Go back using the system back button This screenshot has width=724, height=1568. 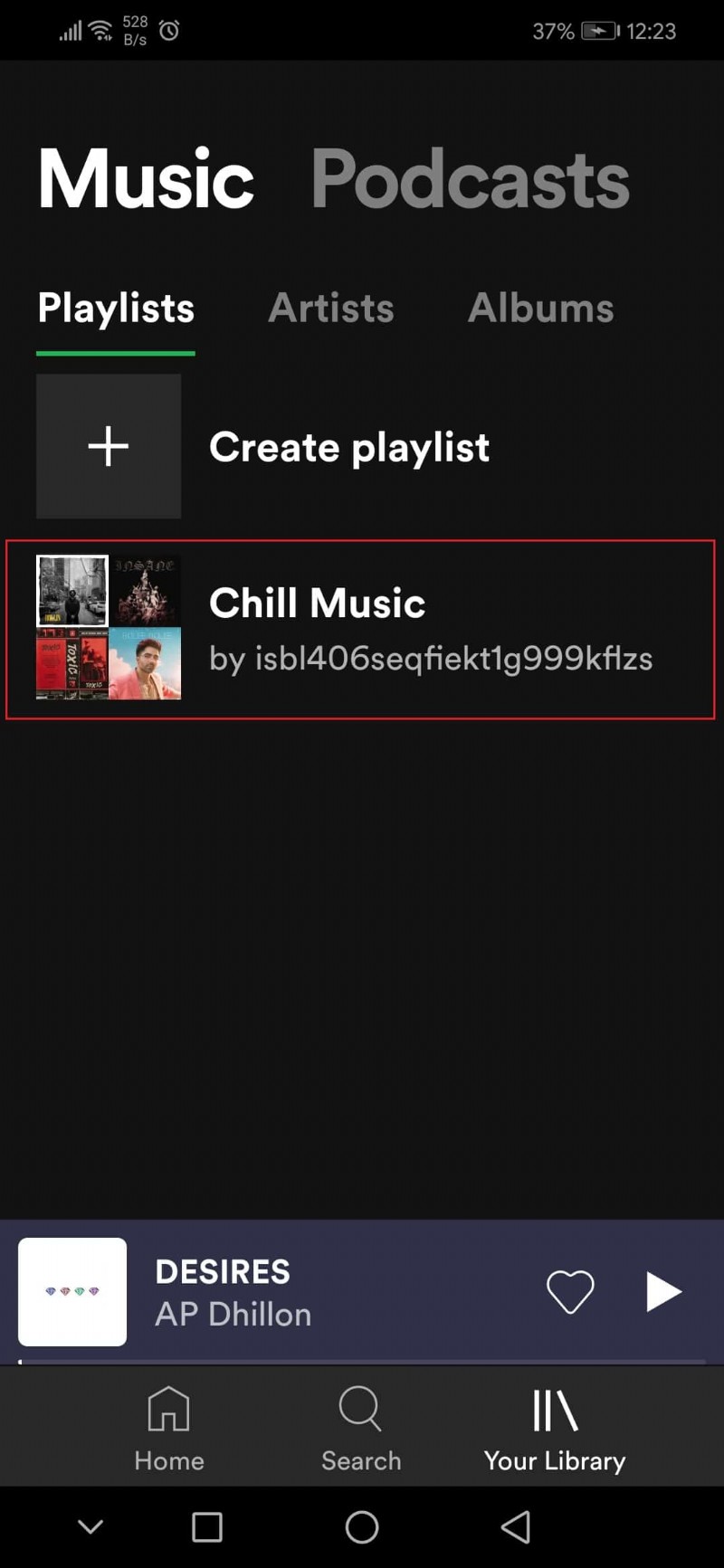click(x=516, y=1527)
